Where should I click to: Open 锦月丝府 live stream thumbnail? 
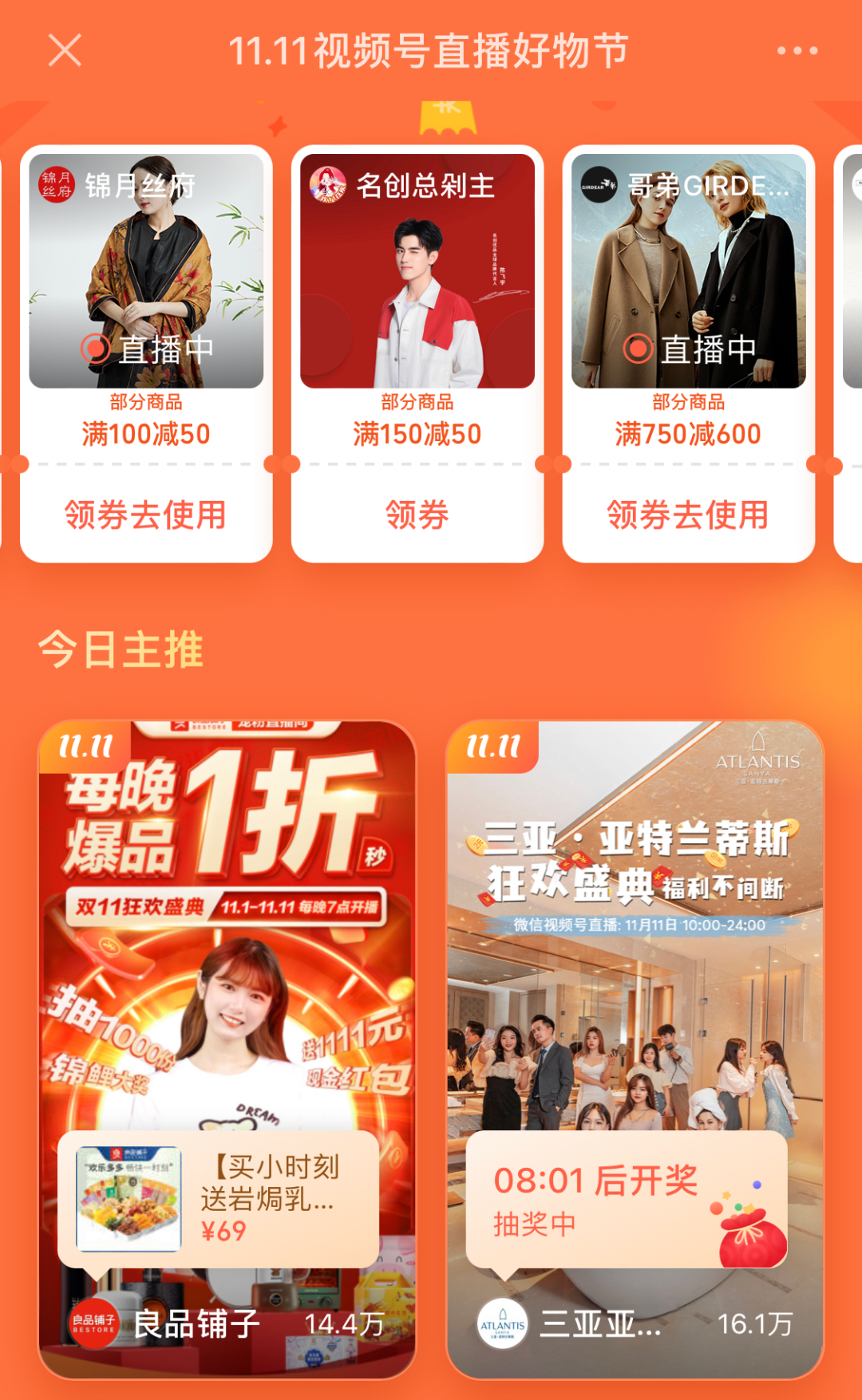(x=146, y=271)
